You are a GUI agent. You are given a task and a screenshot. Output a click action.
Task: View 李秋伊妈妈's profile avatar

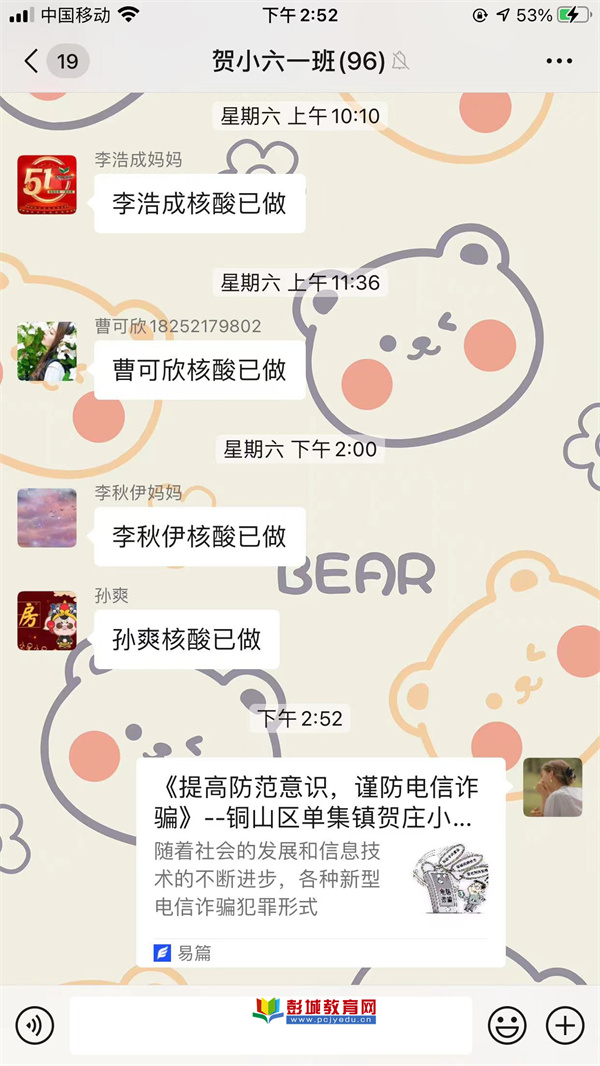[47, 517]
